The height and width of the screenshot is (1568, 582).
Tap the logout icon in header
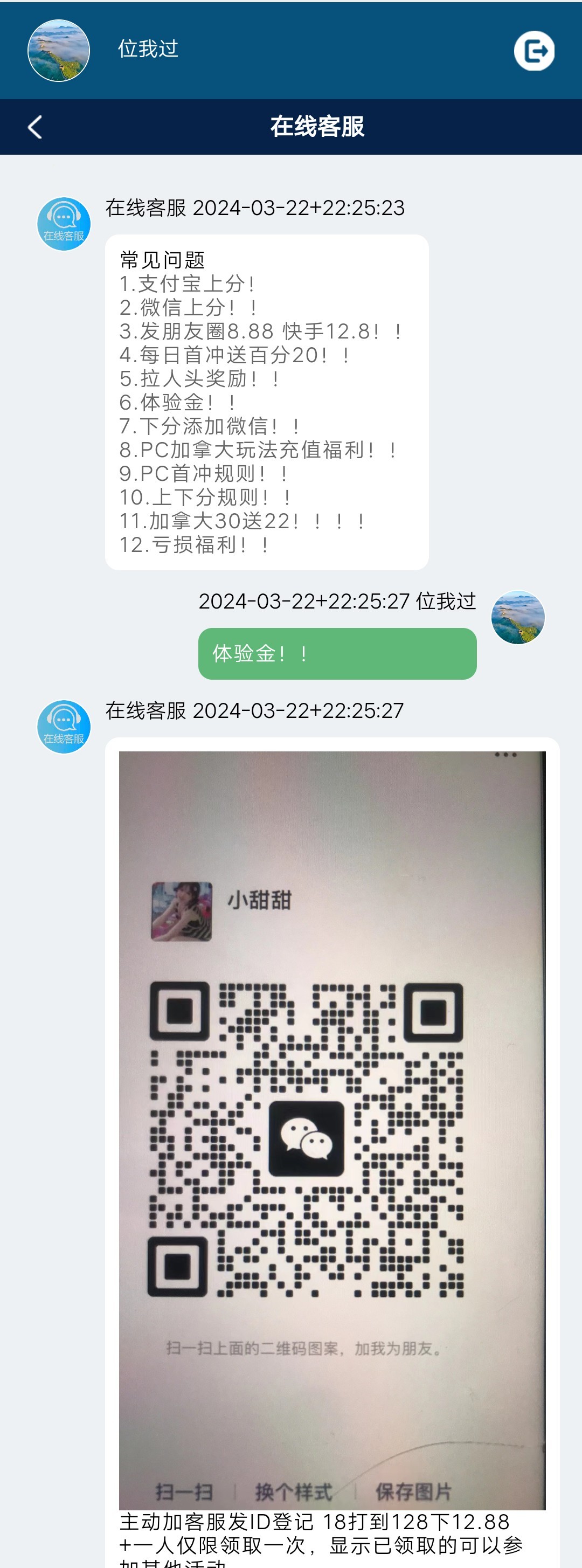pyautogui.click(x=534, y=51)
